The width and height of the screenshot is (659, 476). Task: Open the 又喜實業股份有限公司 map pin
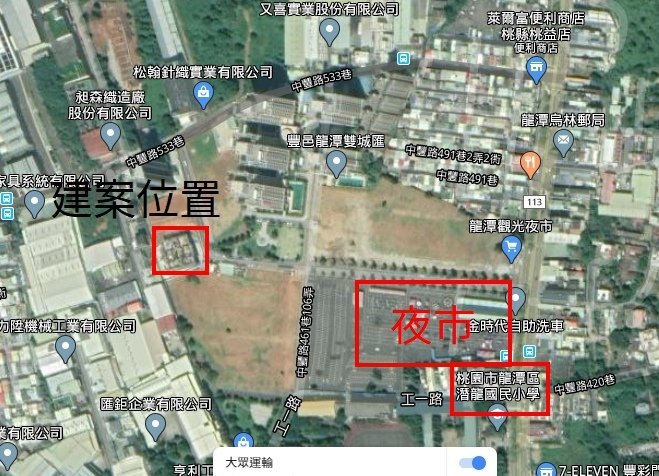pyautogui.click(x=331, y=33)
